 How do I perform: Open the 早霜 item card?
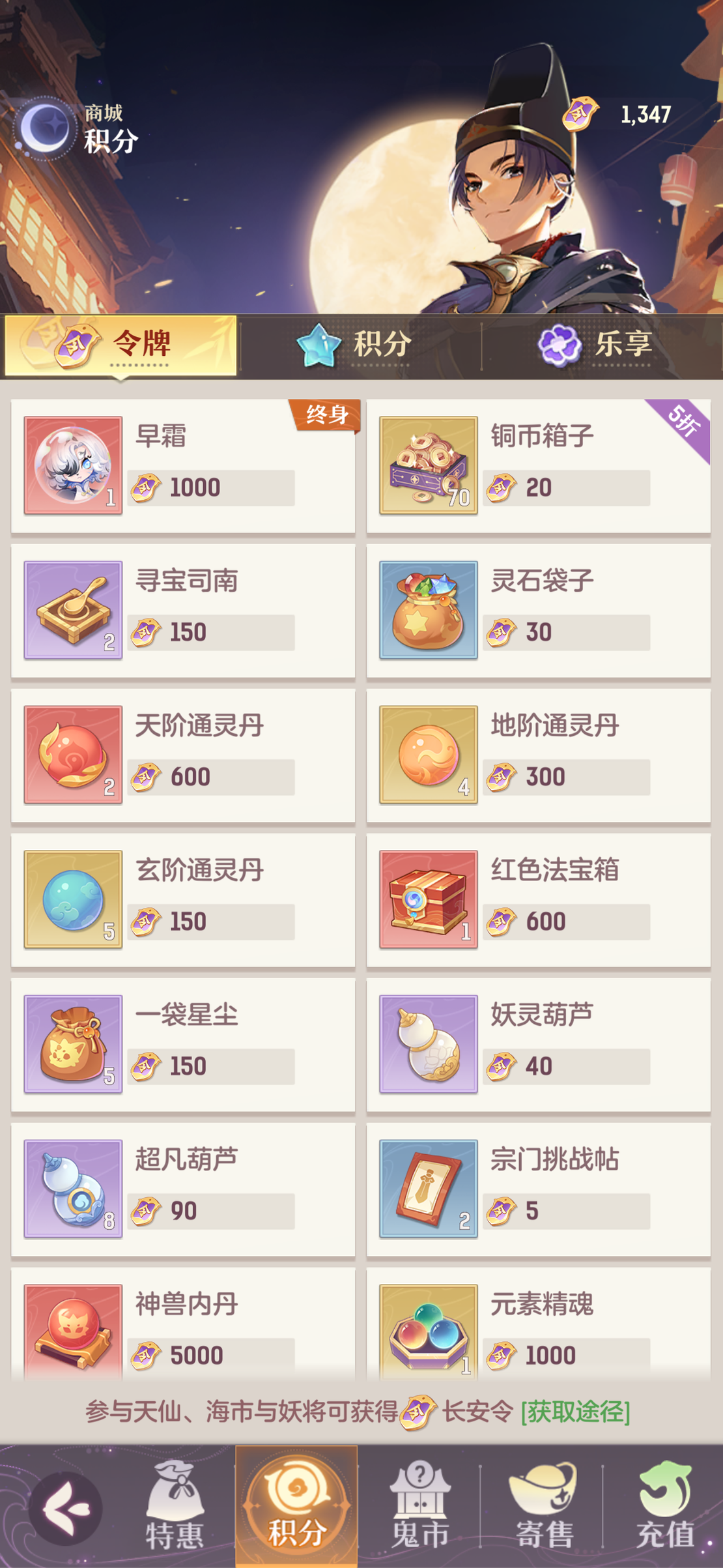click(183, 466)
